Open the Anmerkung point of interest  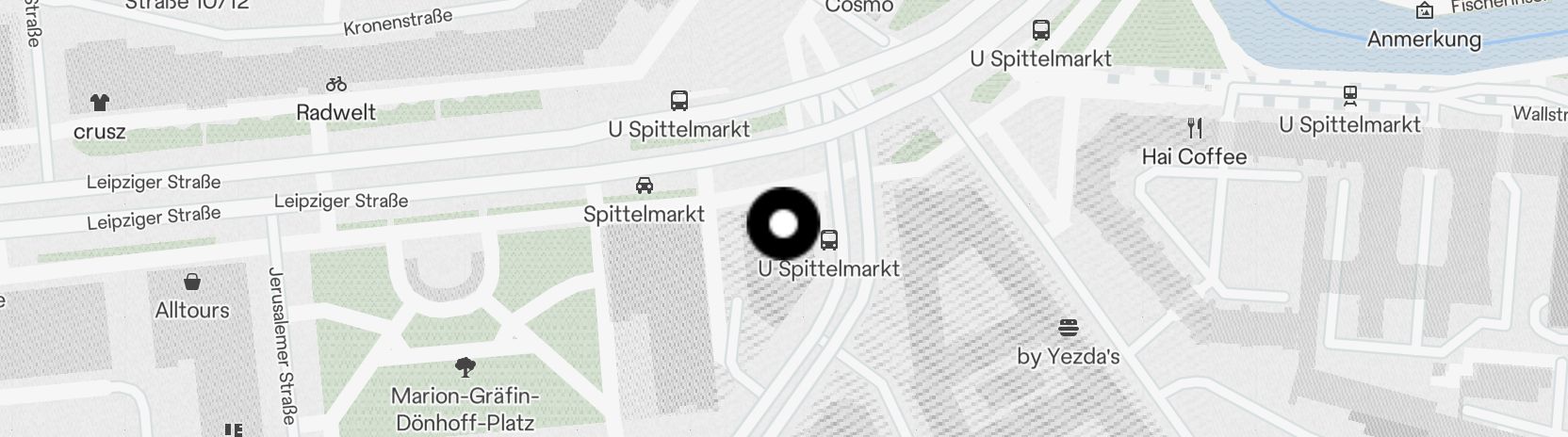[1424, 11]
